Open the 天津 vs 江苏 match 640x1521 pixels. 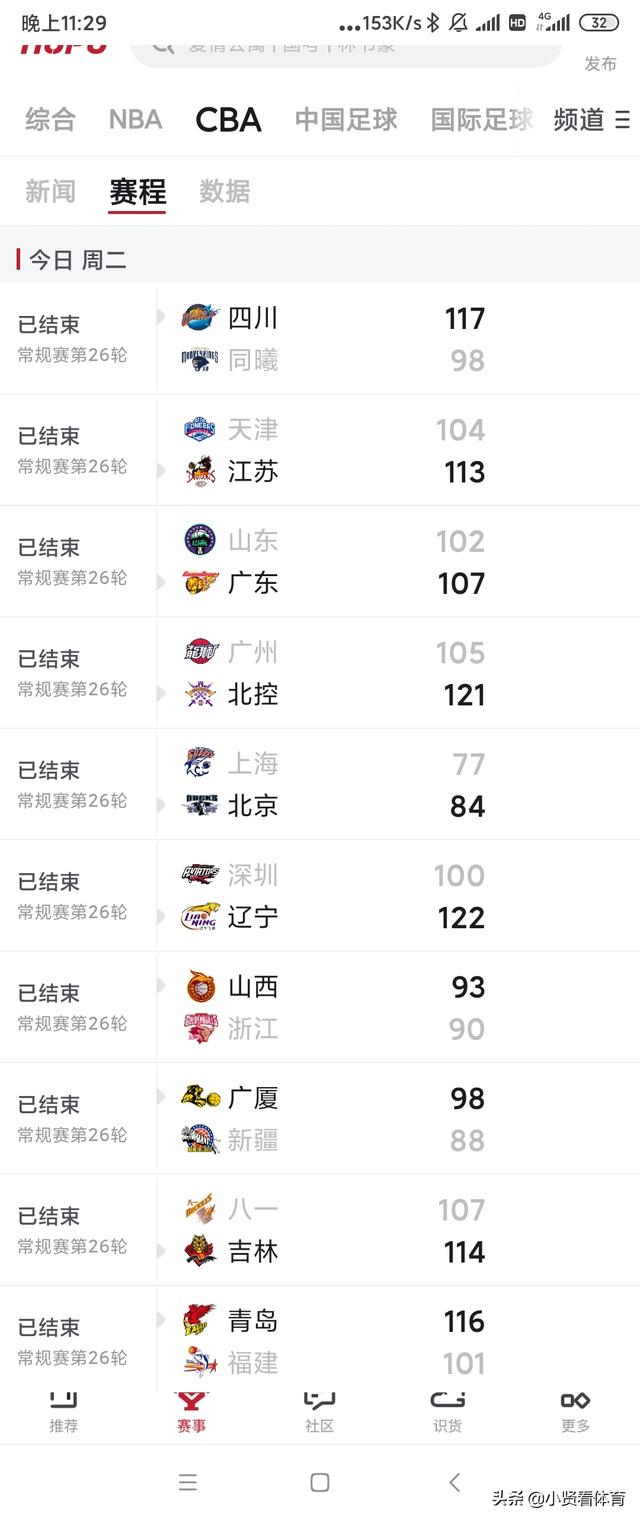pos(320,450)
